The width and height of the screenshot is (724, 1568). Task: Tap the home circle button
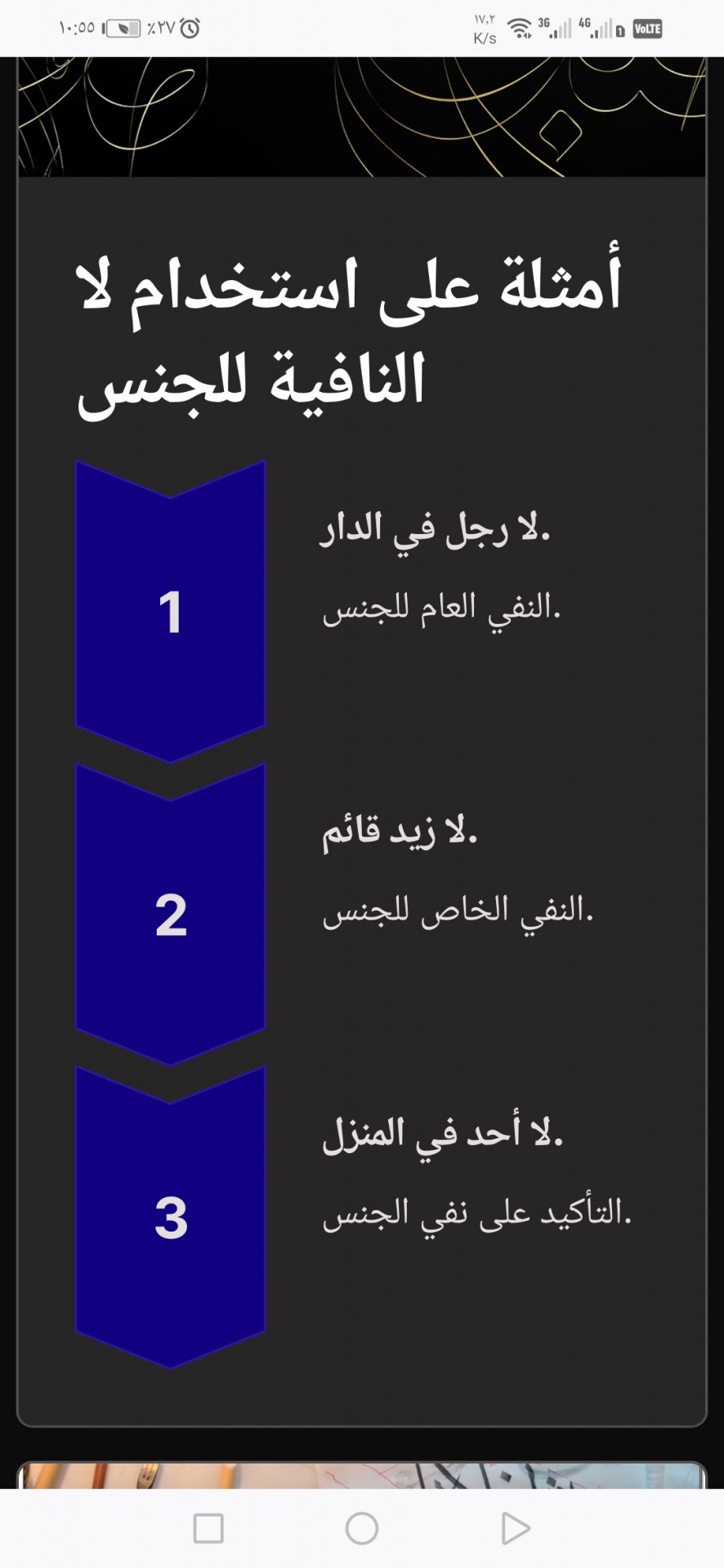point(362,1528)
